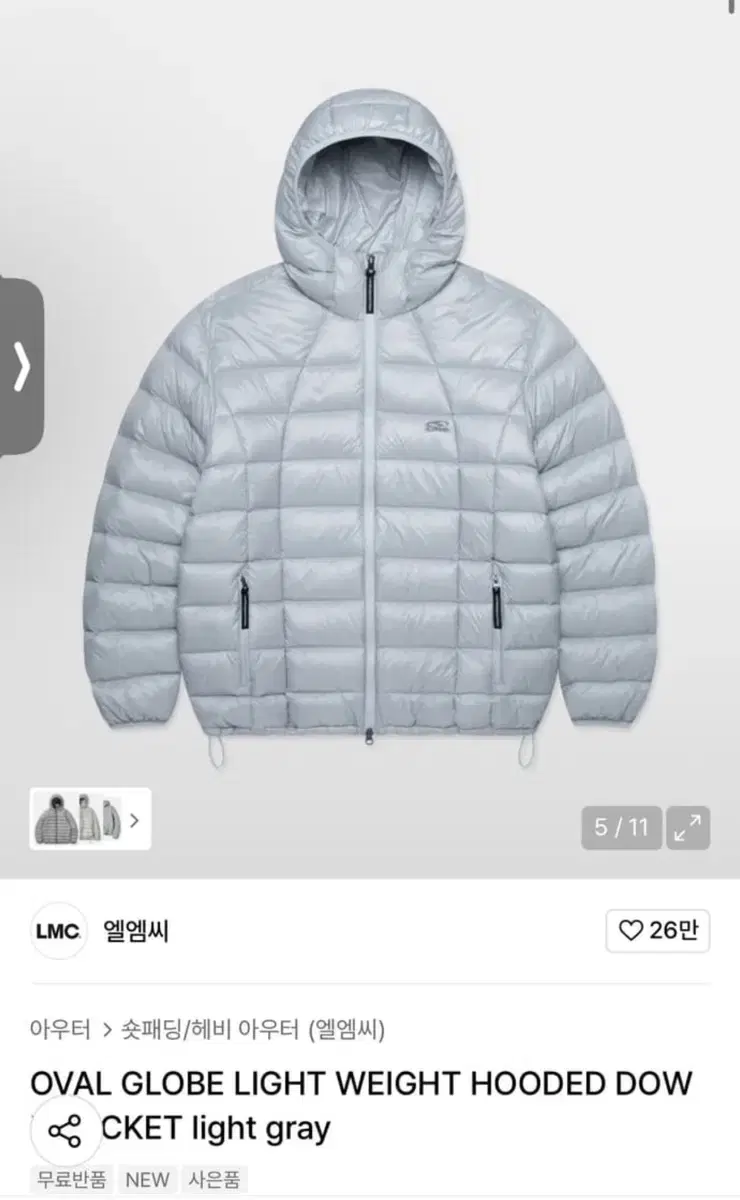Select the NEW badge

(146, 1180)
